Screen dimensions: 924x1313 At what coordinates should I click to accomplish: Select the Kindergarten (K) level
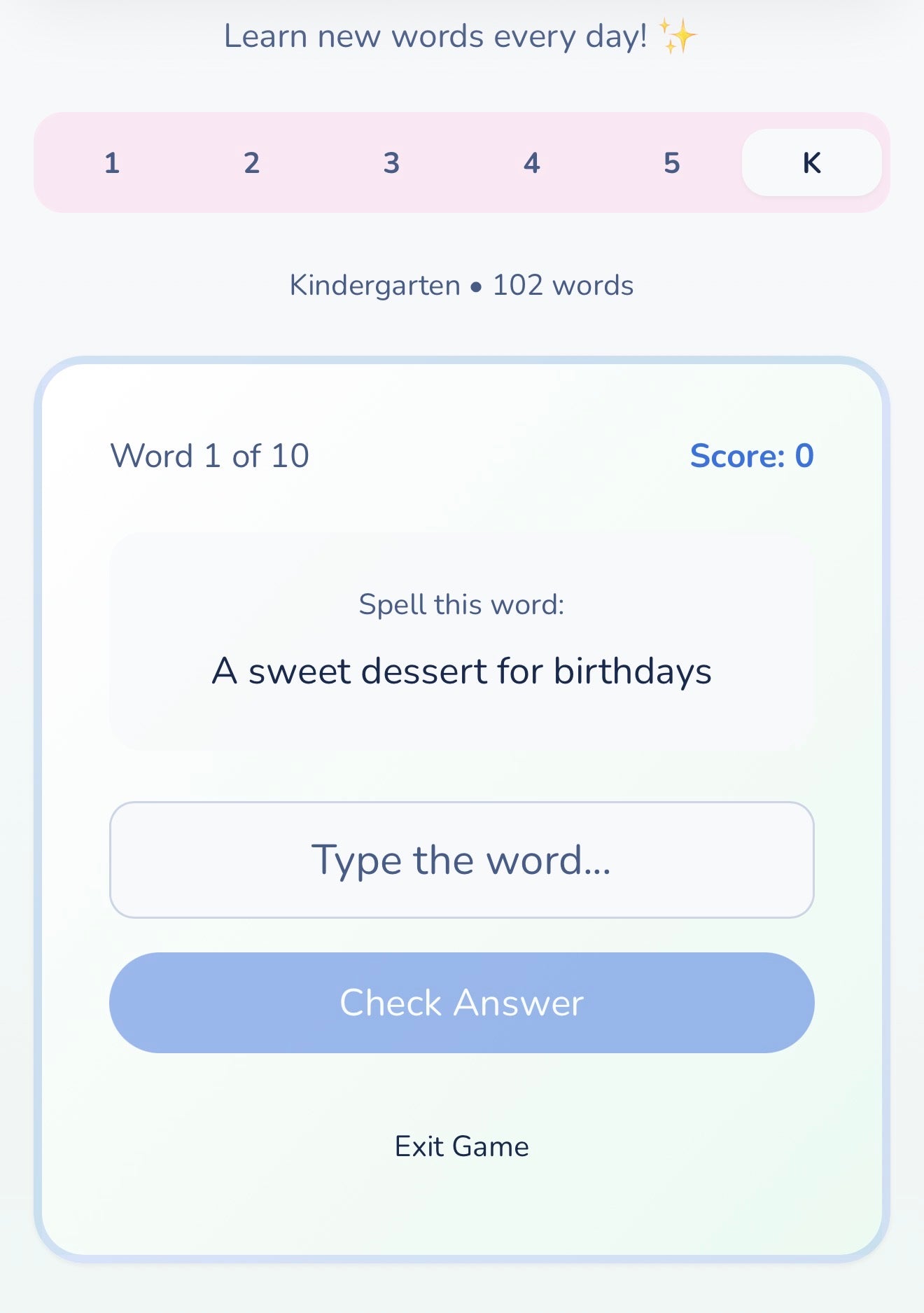tap(812, 163)
